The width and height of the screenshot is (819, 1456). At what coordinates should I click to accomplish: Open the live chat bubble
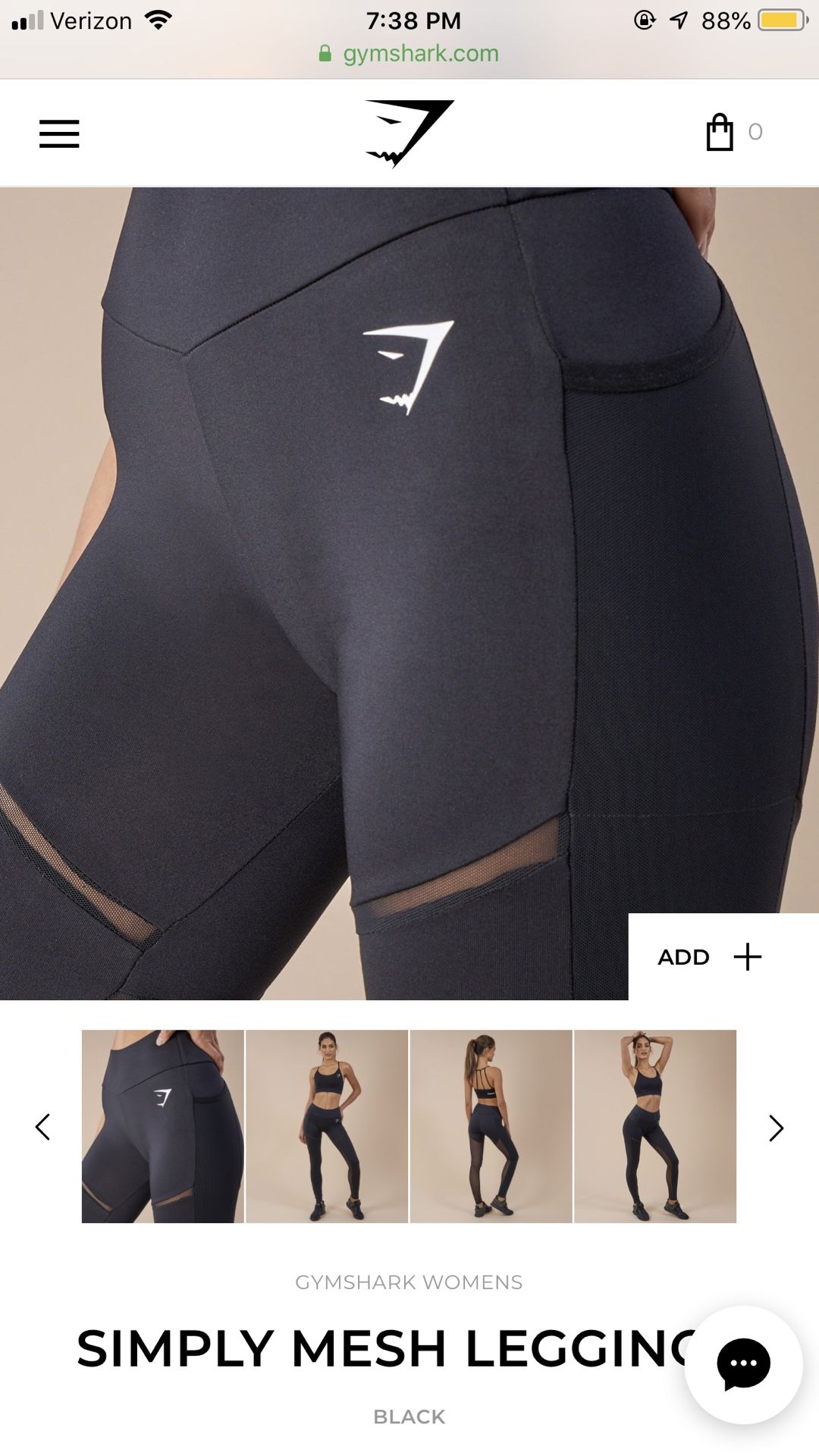(743, 1364)
